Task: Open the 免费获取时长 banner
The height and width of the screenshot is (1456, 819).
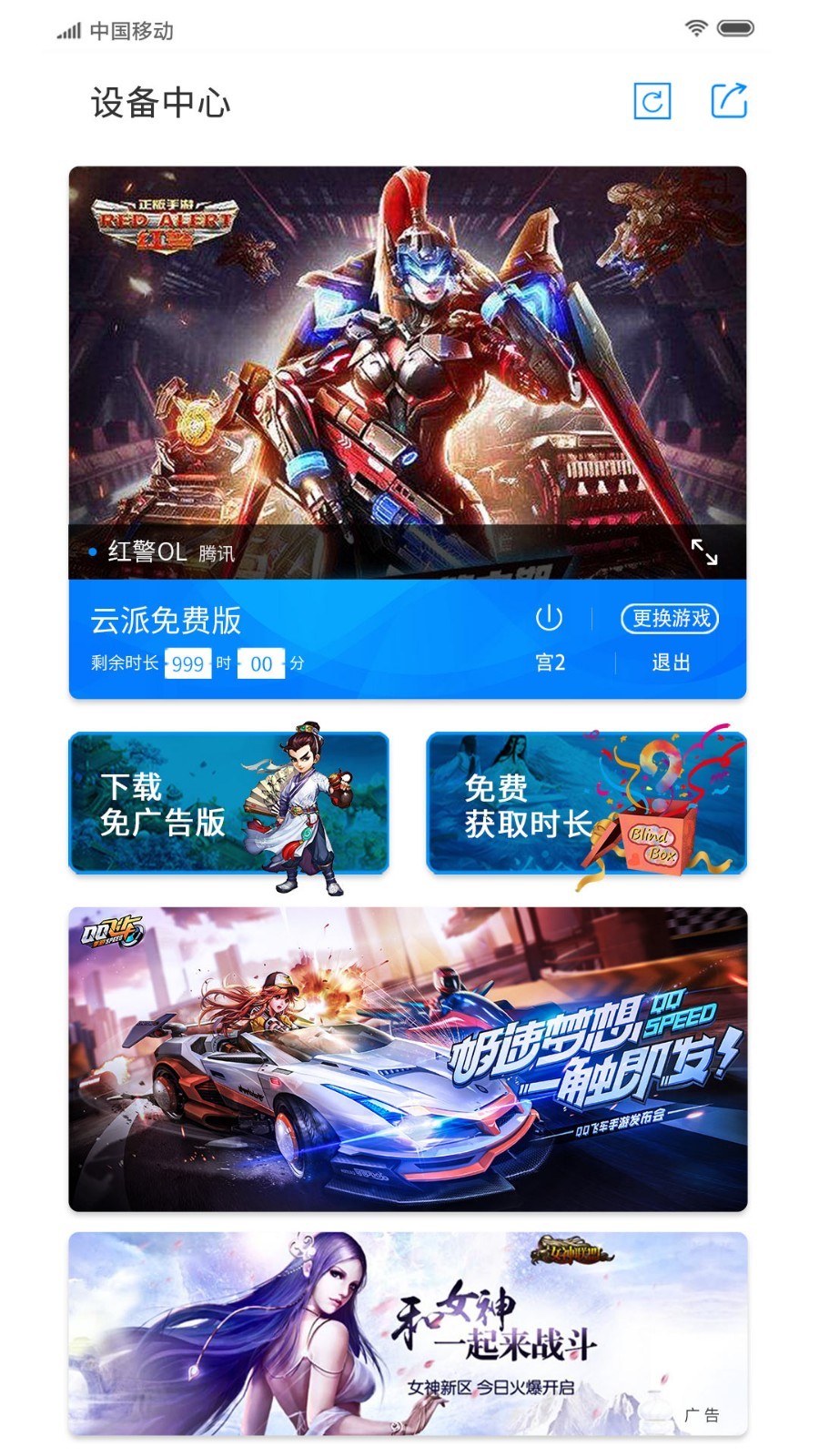Action: click(586, 804)
